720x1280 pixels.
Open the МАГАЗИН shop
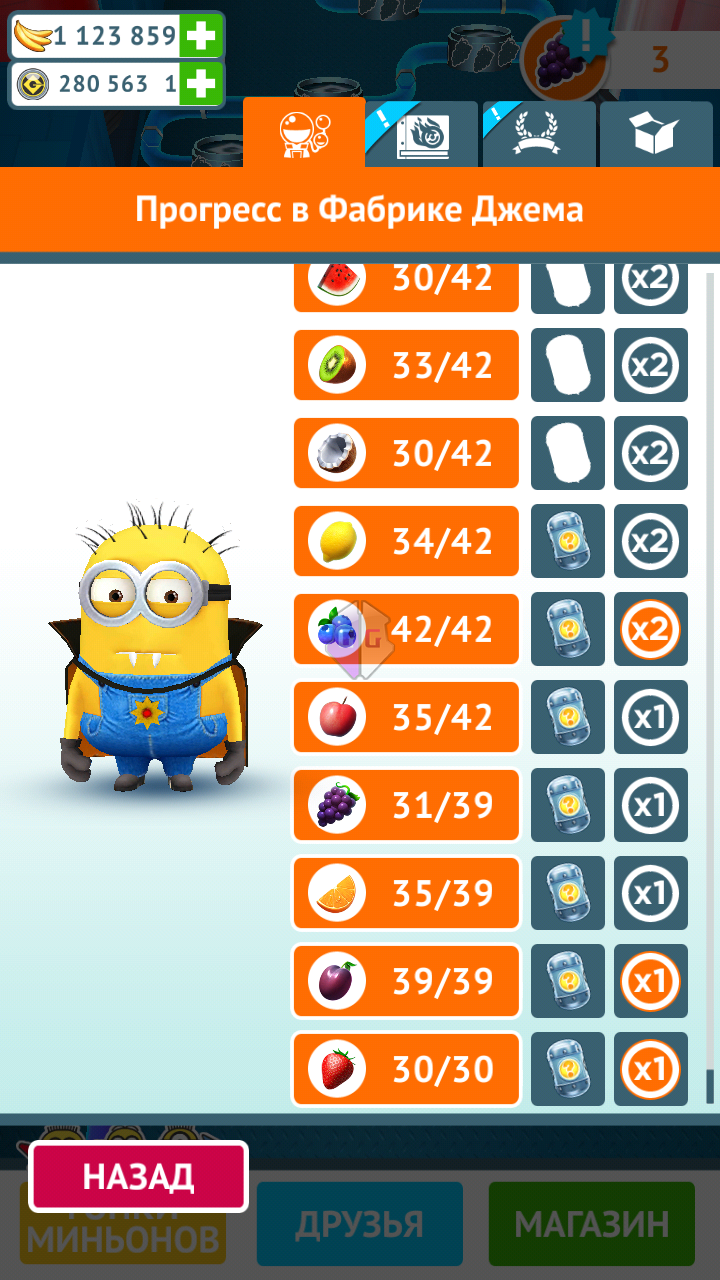591,1224
